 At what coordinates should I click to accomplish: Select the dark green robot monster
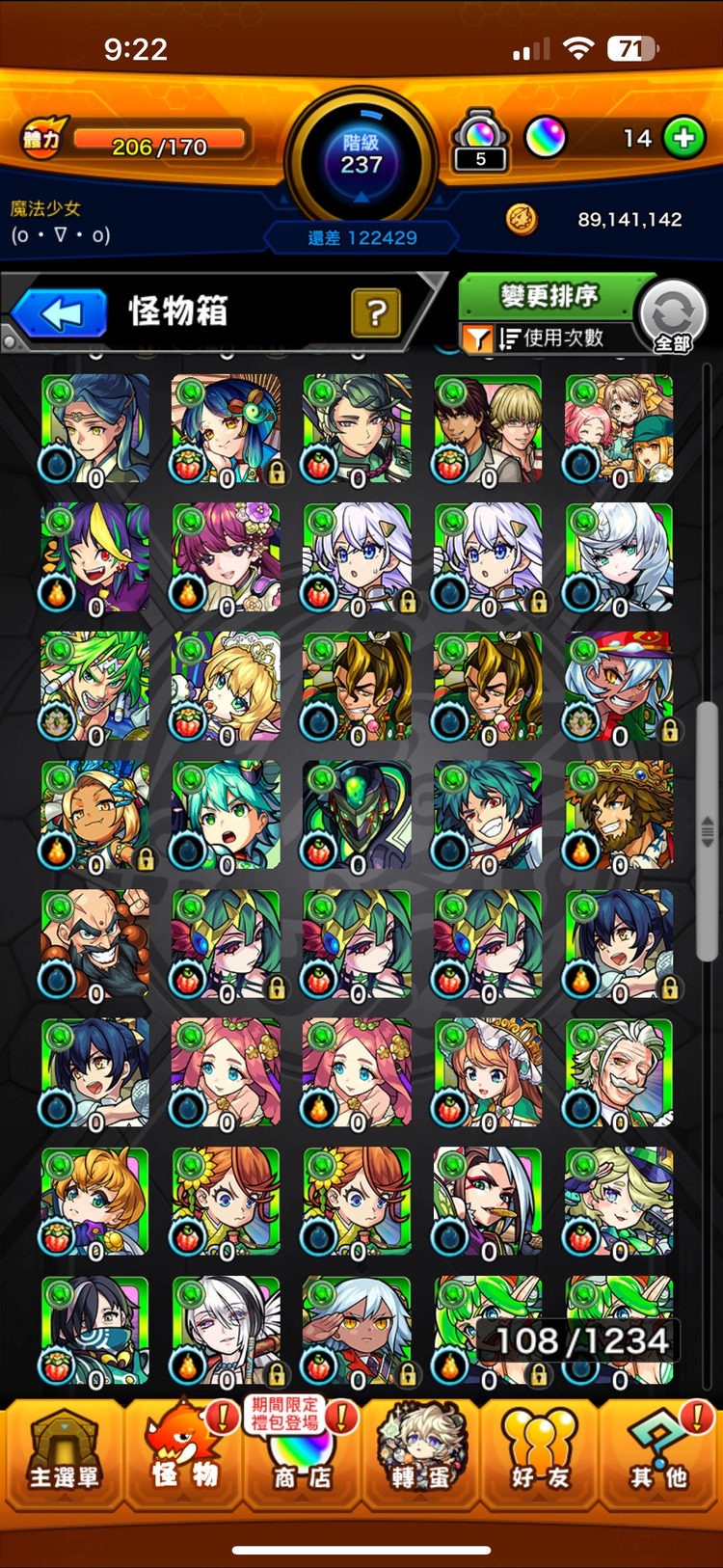pos(358,815)
